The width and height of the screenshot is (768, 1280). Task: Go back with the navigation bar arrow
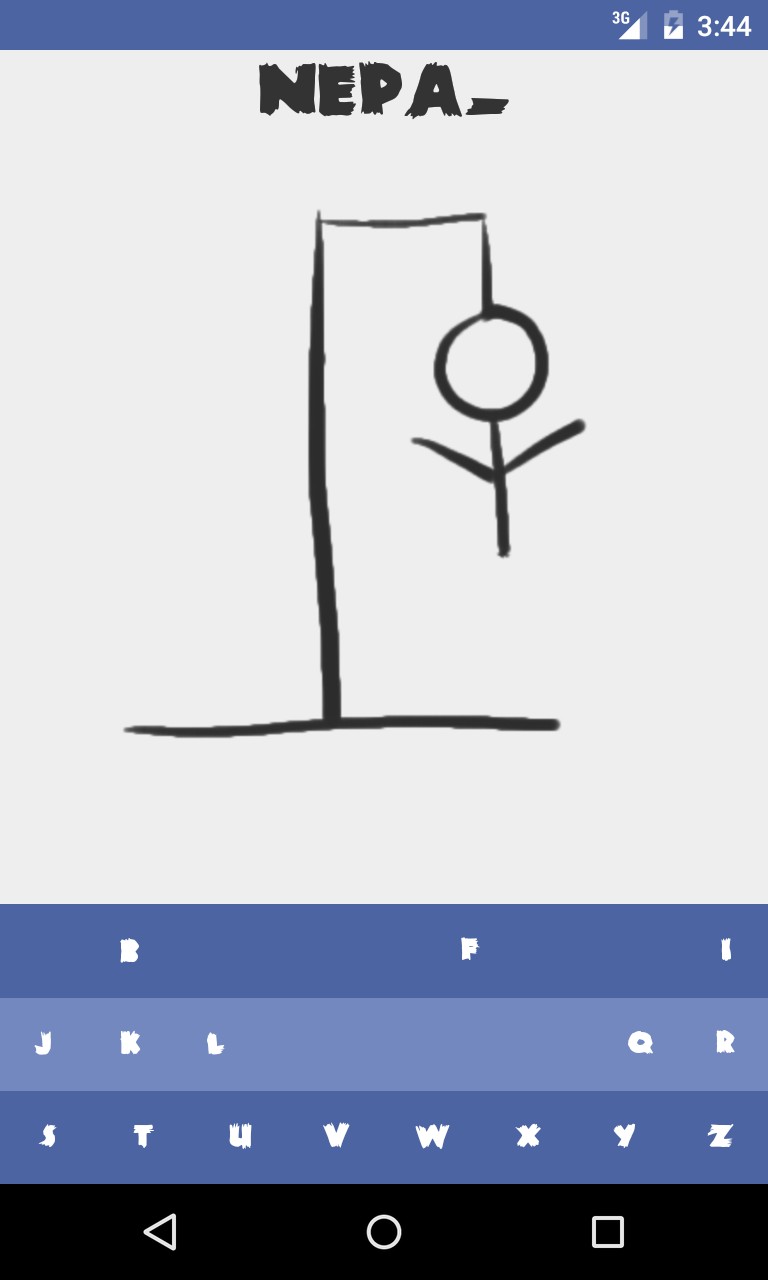(160, 1232)
